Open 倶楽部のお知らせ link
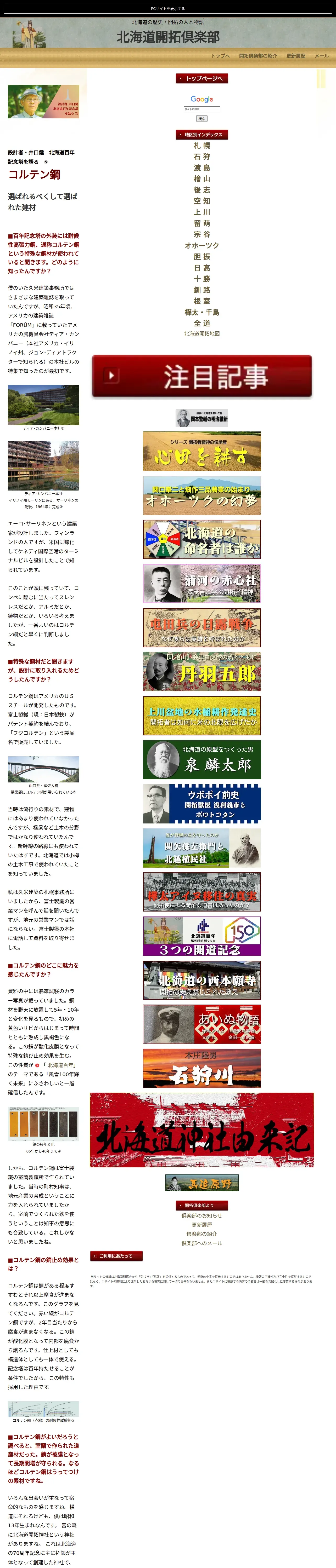The image size is (336, 1568). (x=202, y=1215)
